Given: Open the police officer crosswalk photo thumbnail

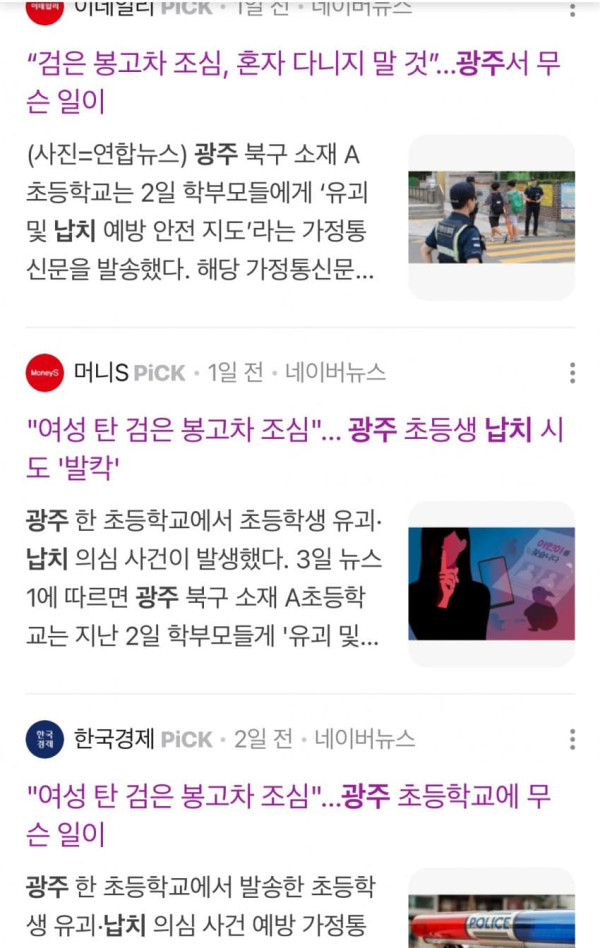Looking at the screenshot, I should tap(491, 217).
